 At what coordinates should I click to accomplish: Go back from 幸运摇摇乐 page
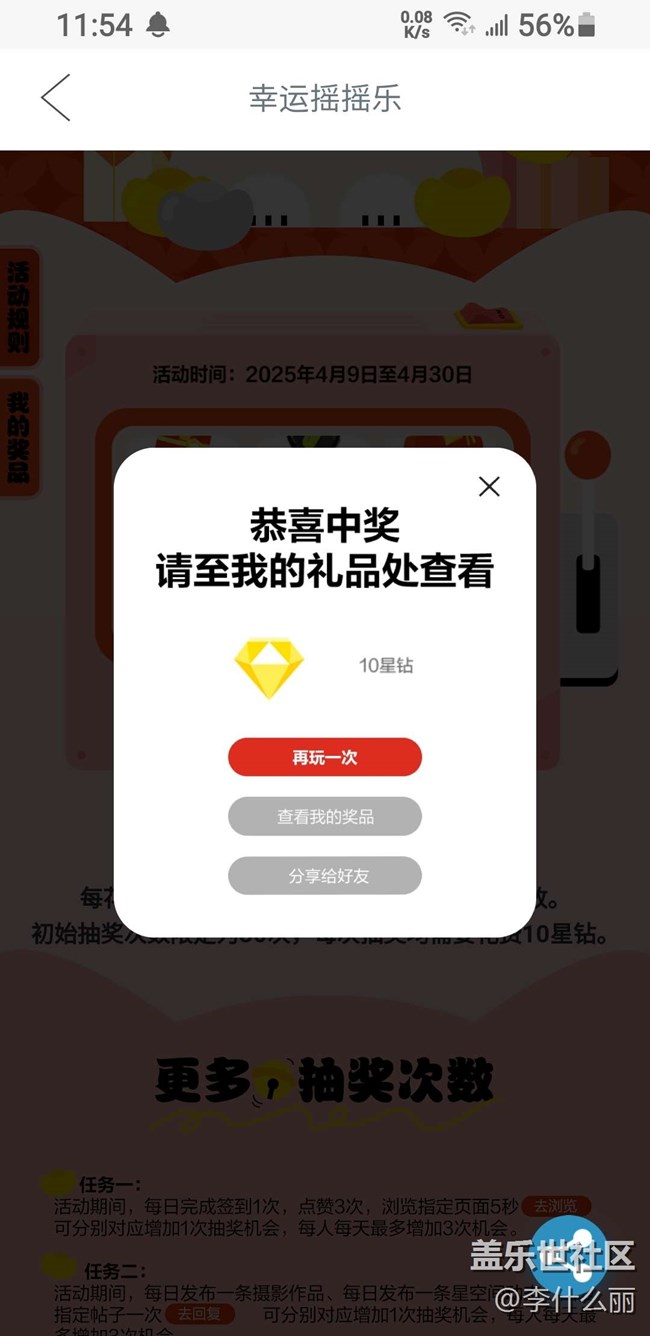click(x=56, y=98)
